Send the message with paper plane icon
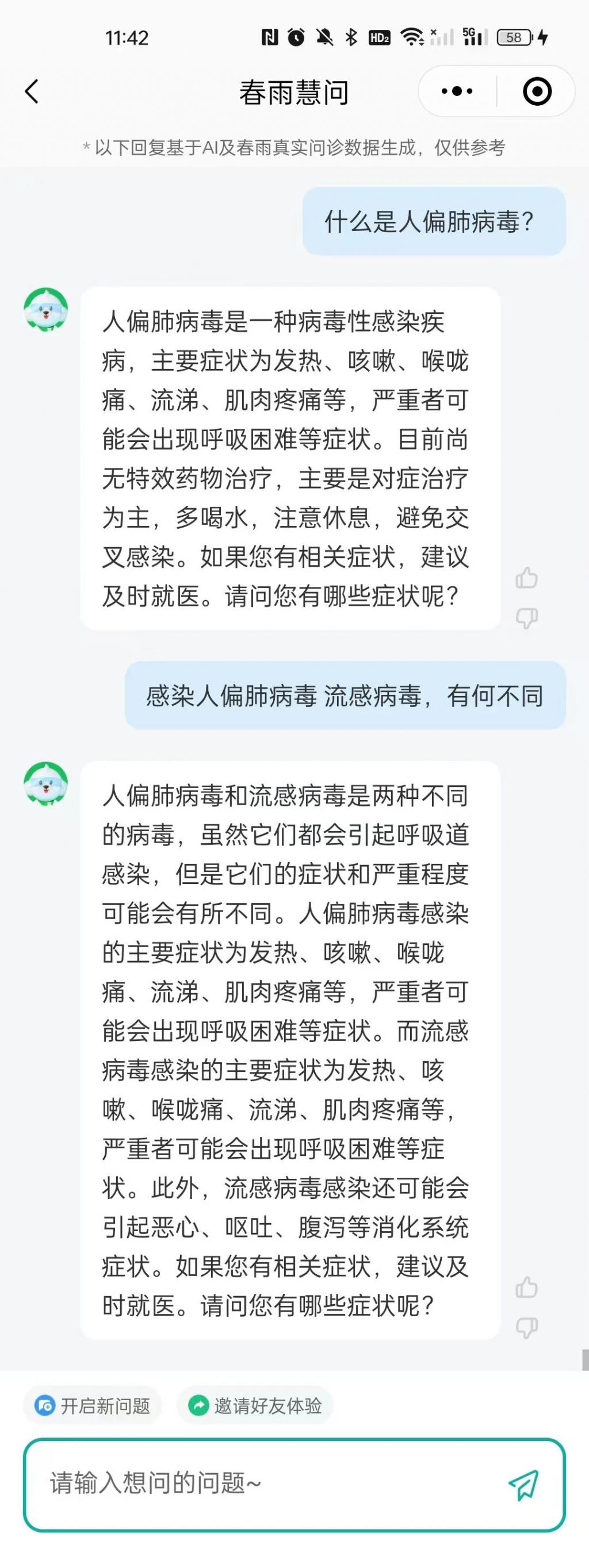The image size is (589, 1568). point(523,1484)
